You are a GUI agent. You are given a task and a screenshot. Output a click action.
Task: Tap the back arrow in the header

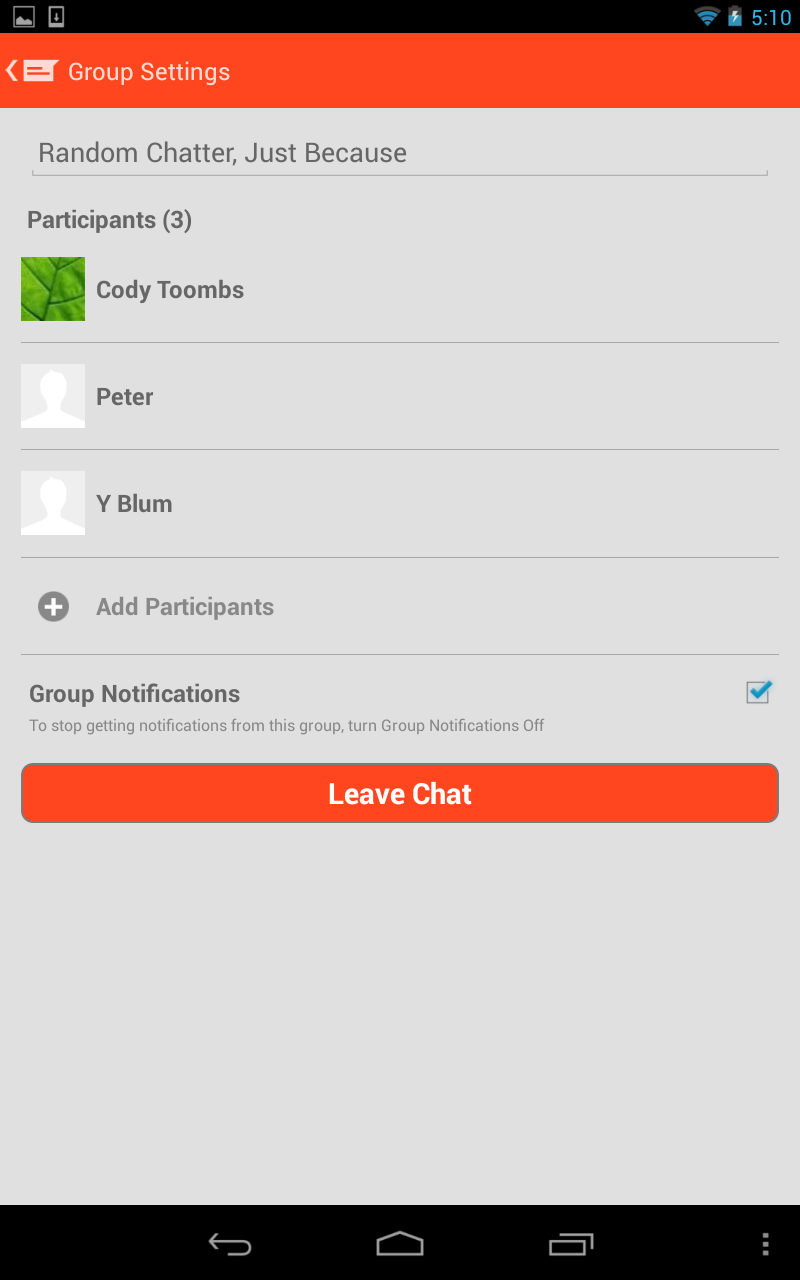coord(10,70)
